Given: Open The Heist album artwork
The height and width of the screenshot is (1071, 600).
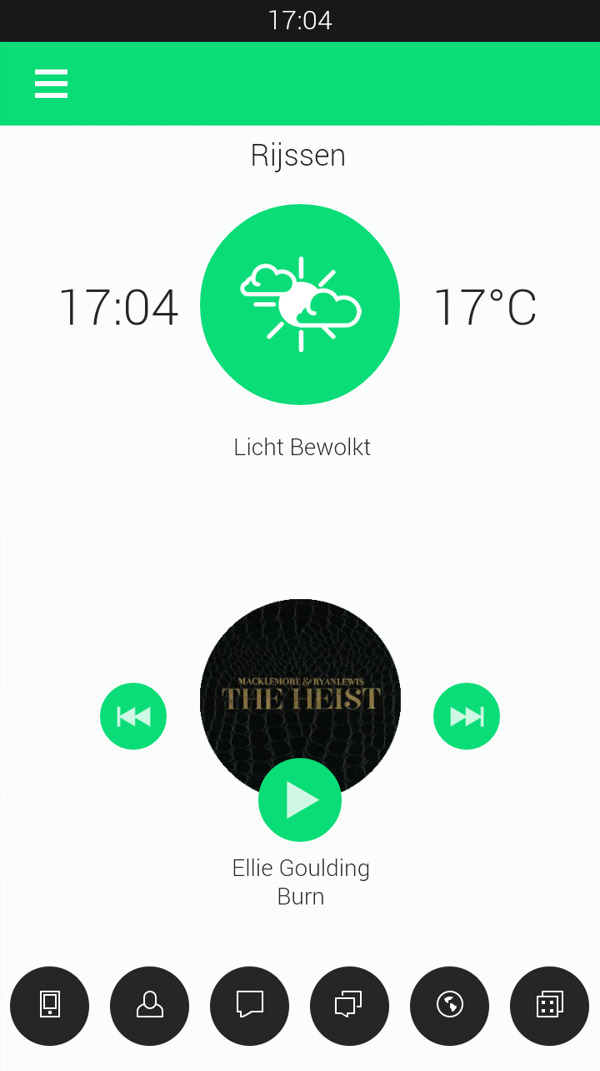Looking at the screenshot, I should point(300,670).
